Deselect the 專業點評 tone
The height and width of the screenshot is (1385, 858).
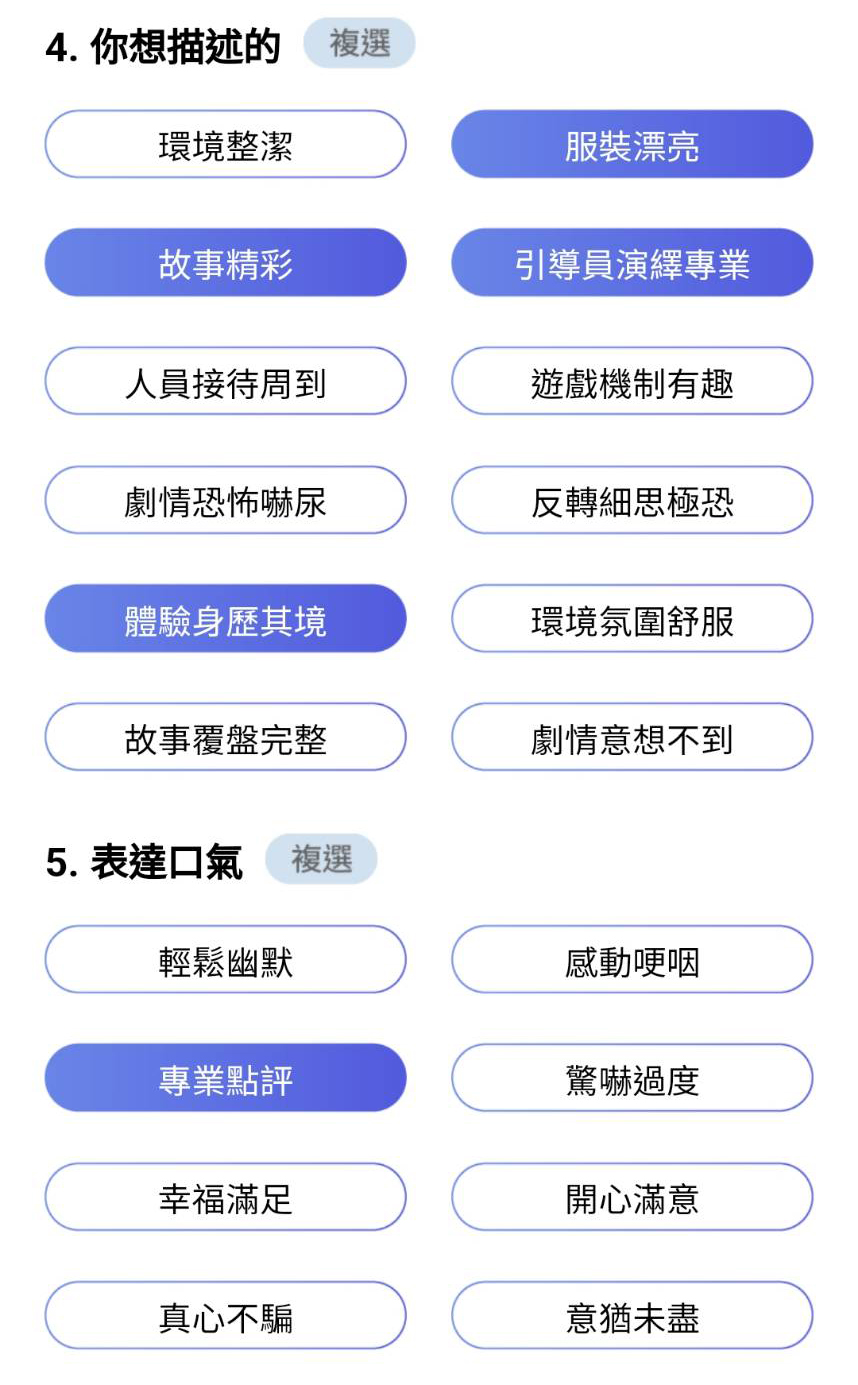(225, 1078)
